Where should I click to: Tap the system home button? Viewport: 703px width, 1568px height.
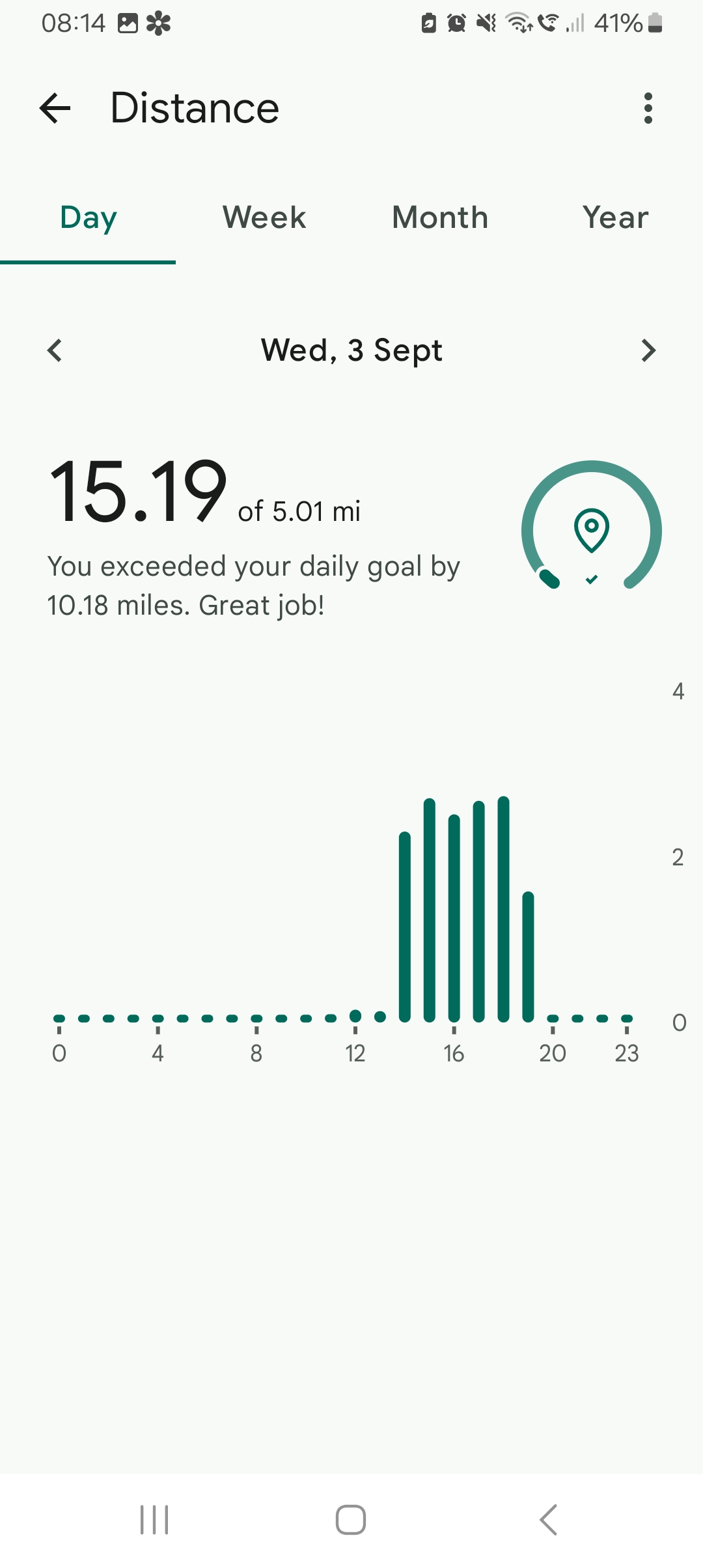pos(351,1520)
